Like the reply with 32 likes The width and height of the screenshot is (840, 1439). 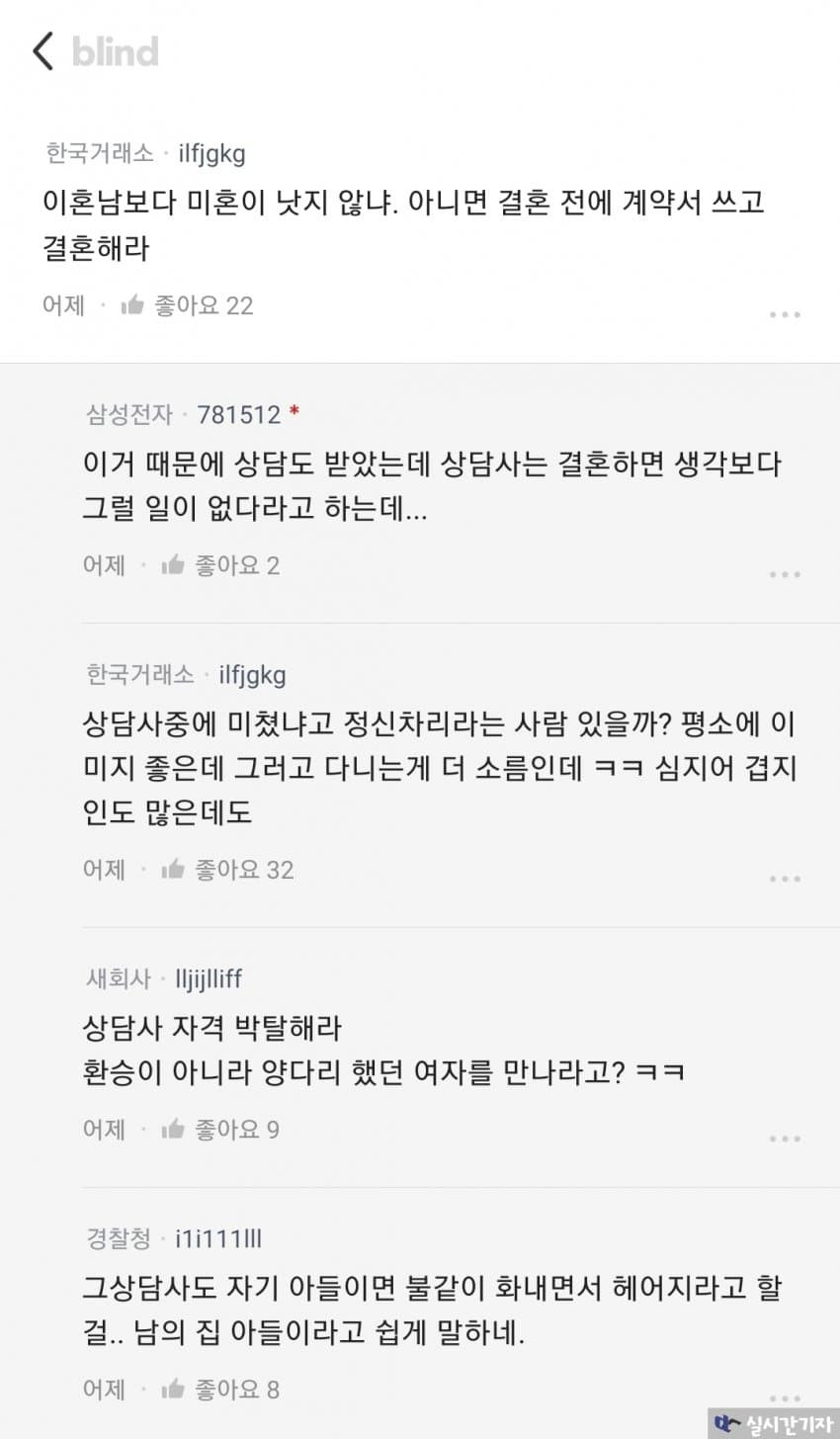pyautogui.click(x=174, y=870)
